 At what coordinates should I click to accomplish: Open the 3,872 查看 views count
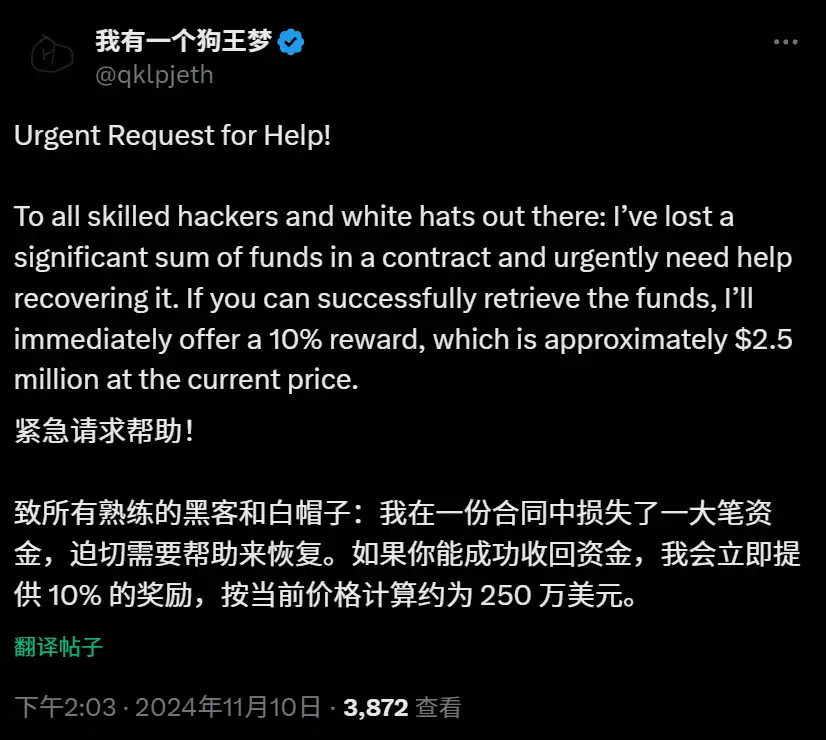tap(402, 708)
